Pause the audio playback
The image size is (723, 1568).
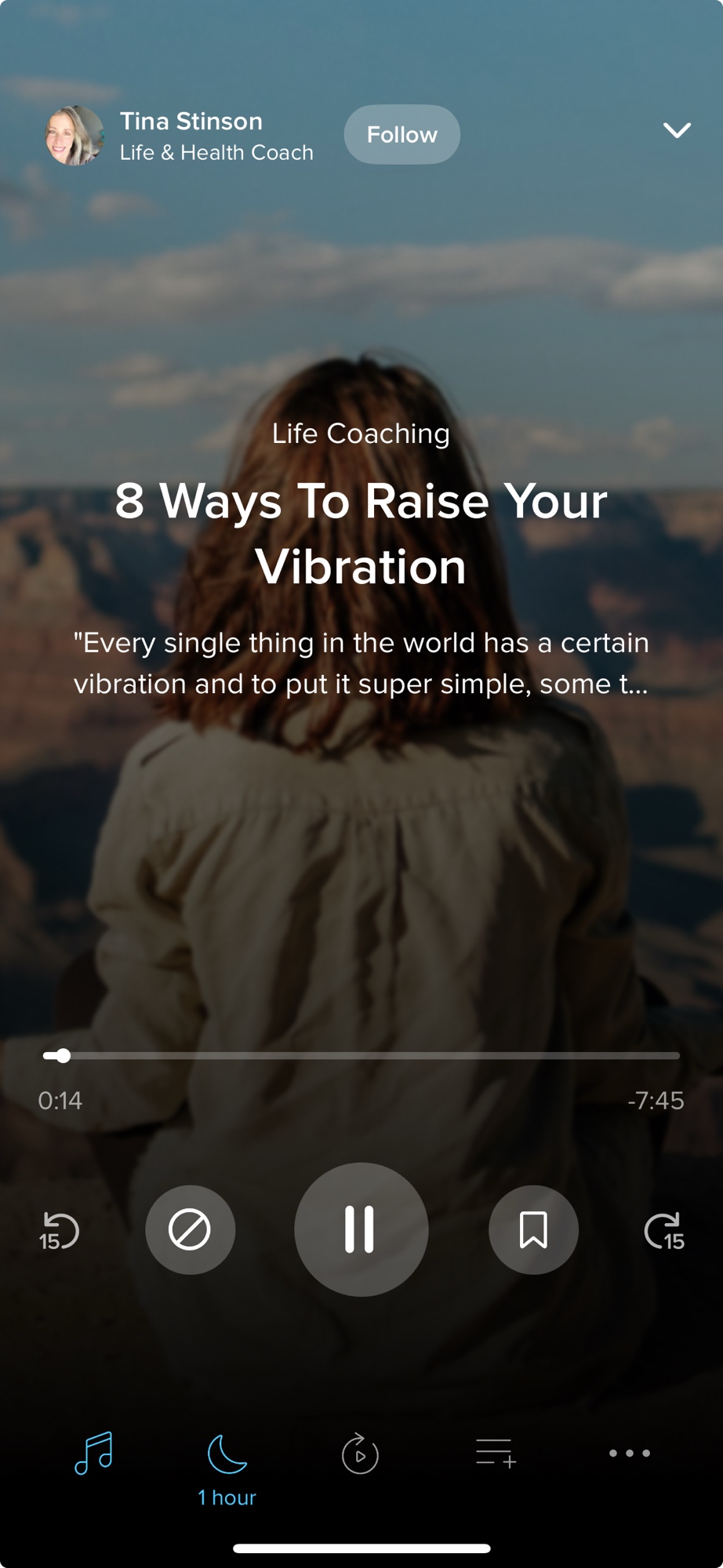[361, 1229]
